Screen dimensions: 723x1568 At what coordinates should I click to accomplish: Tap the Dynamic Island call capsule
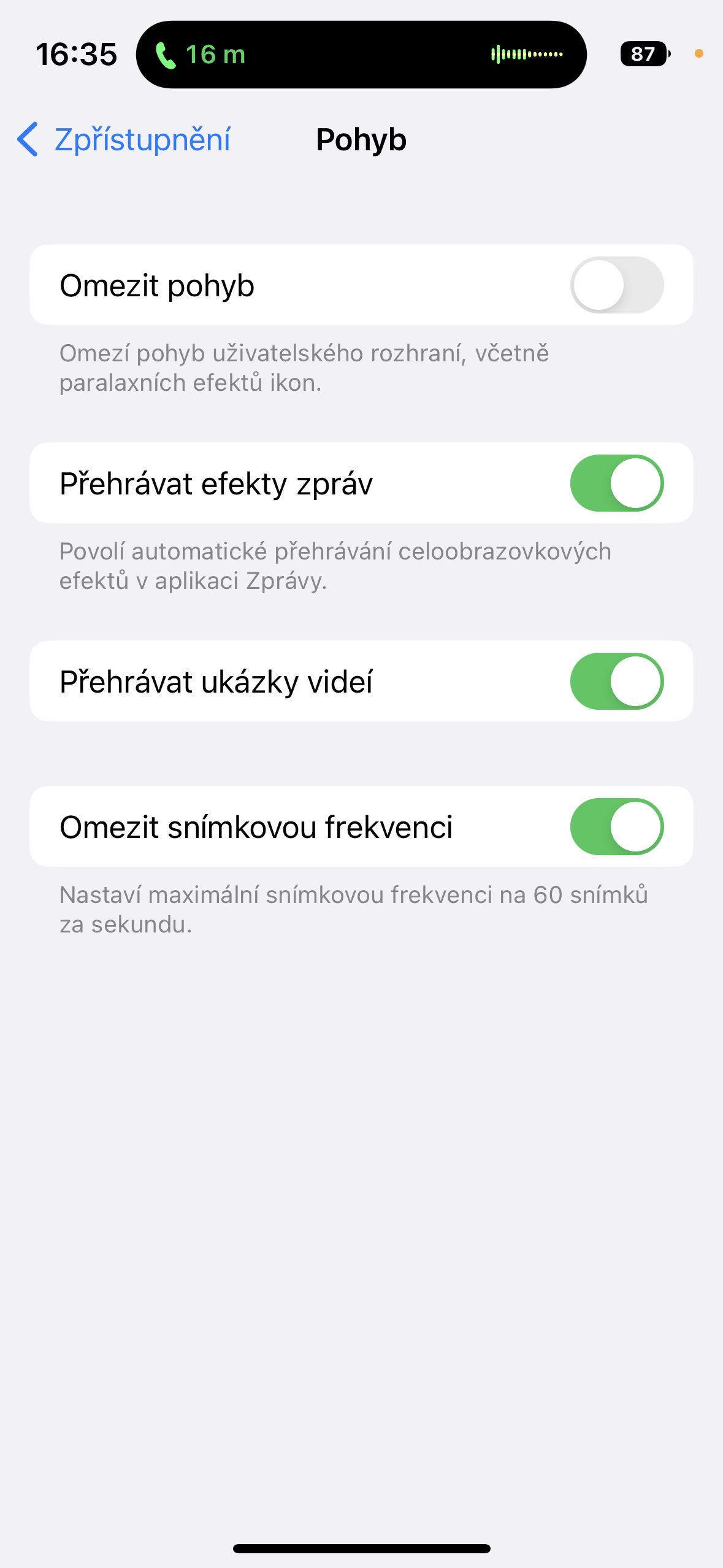click(x=362, y=55)
